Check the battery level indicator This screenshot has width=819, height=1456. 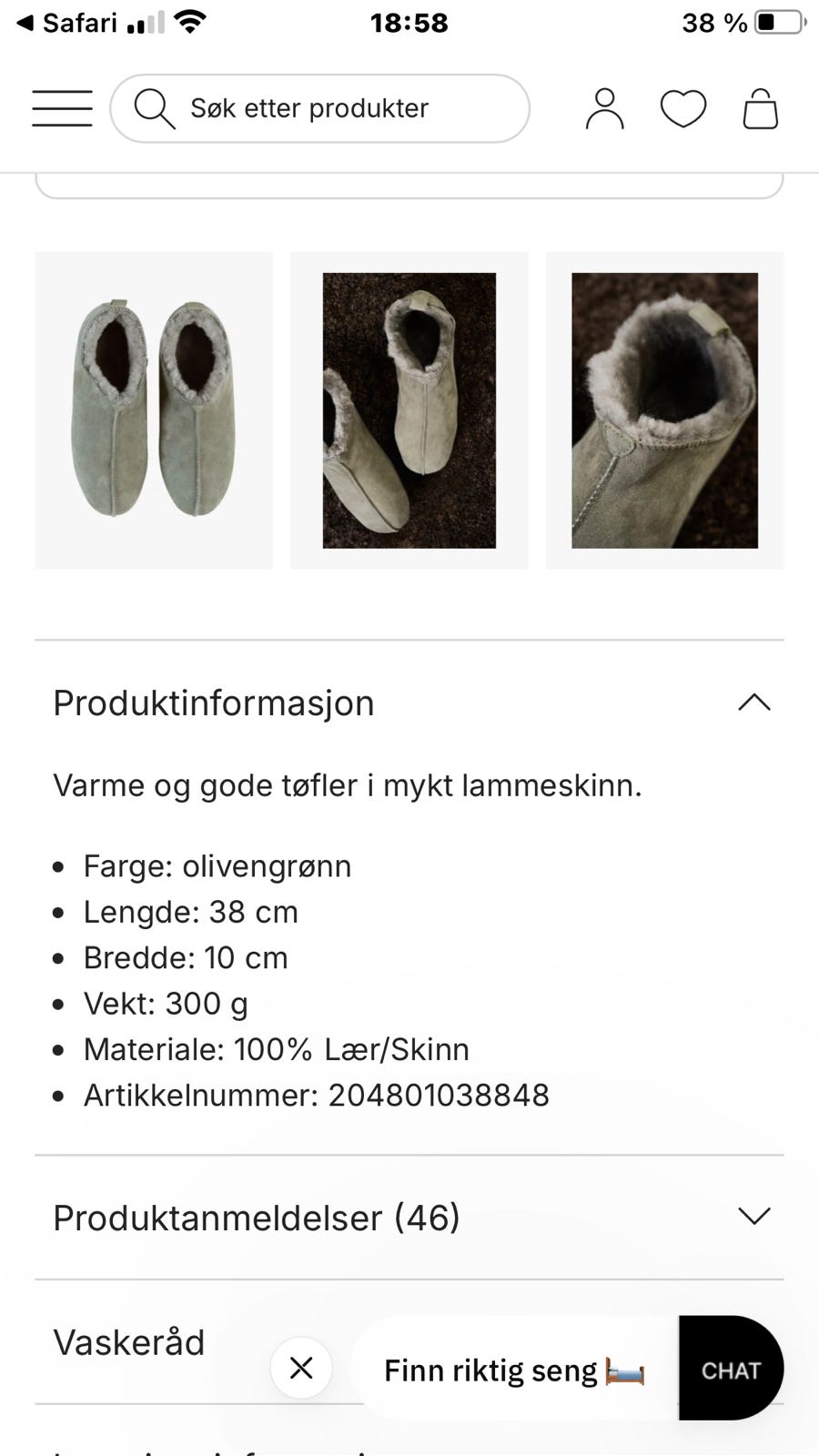point(769,20)
